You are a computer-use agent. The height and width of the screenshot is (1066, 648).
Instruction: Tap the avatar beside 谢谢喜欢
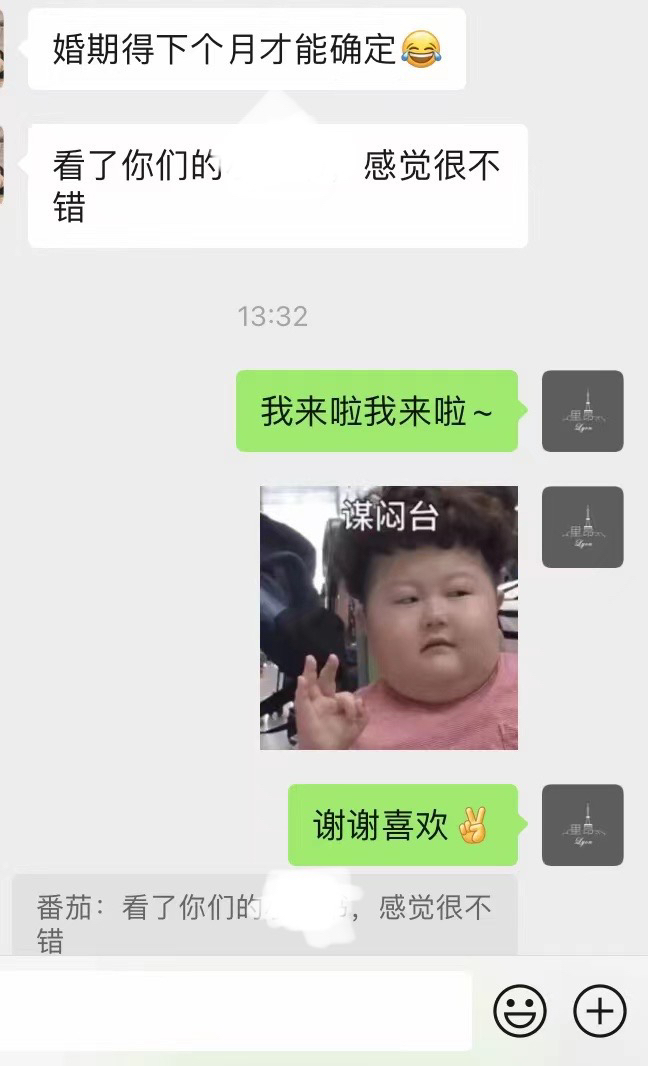point(583,825)
